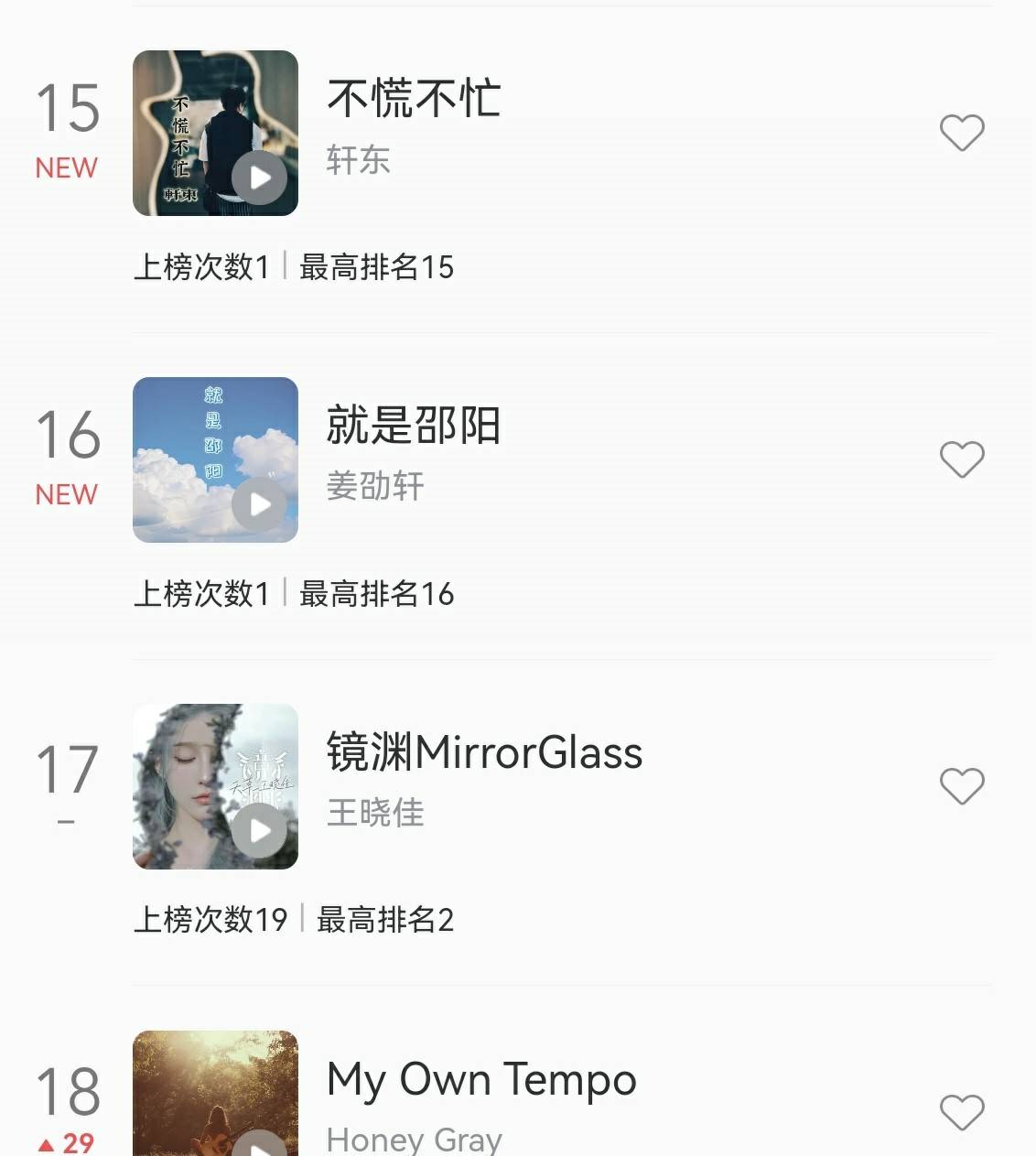The width and height of the screenshot is (1036, 1156).
Task: Like the song 就是邵阳
Action: [962, 459]
